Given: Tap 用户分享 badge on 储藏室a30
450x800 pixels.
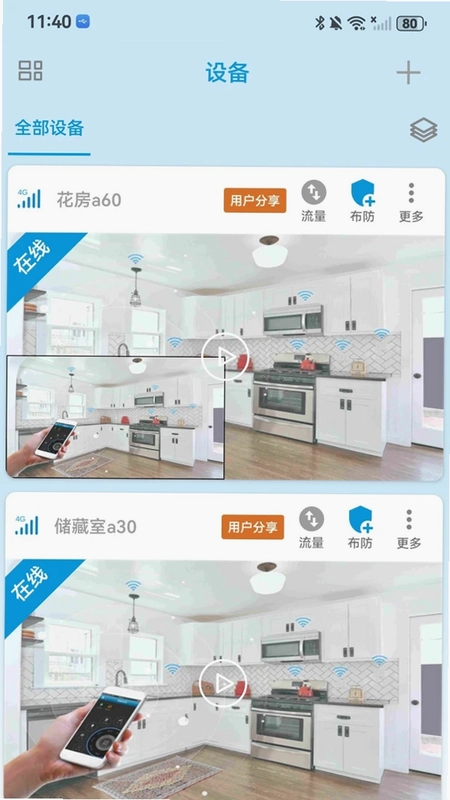Looking at the screenshot, I should click(253, 527).
